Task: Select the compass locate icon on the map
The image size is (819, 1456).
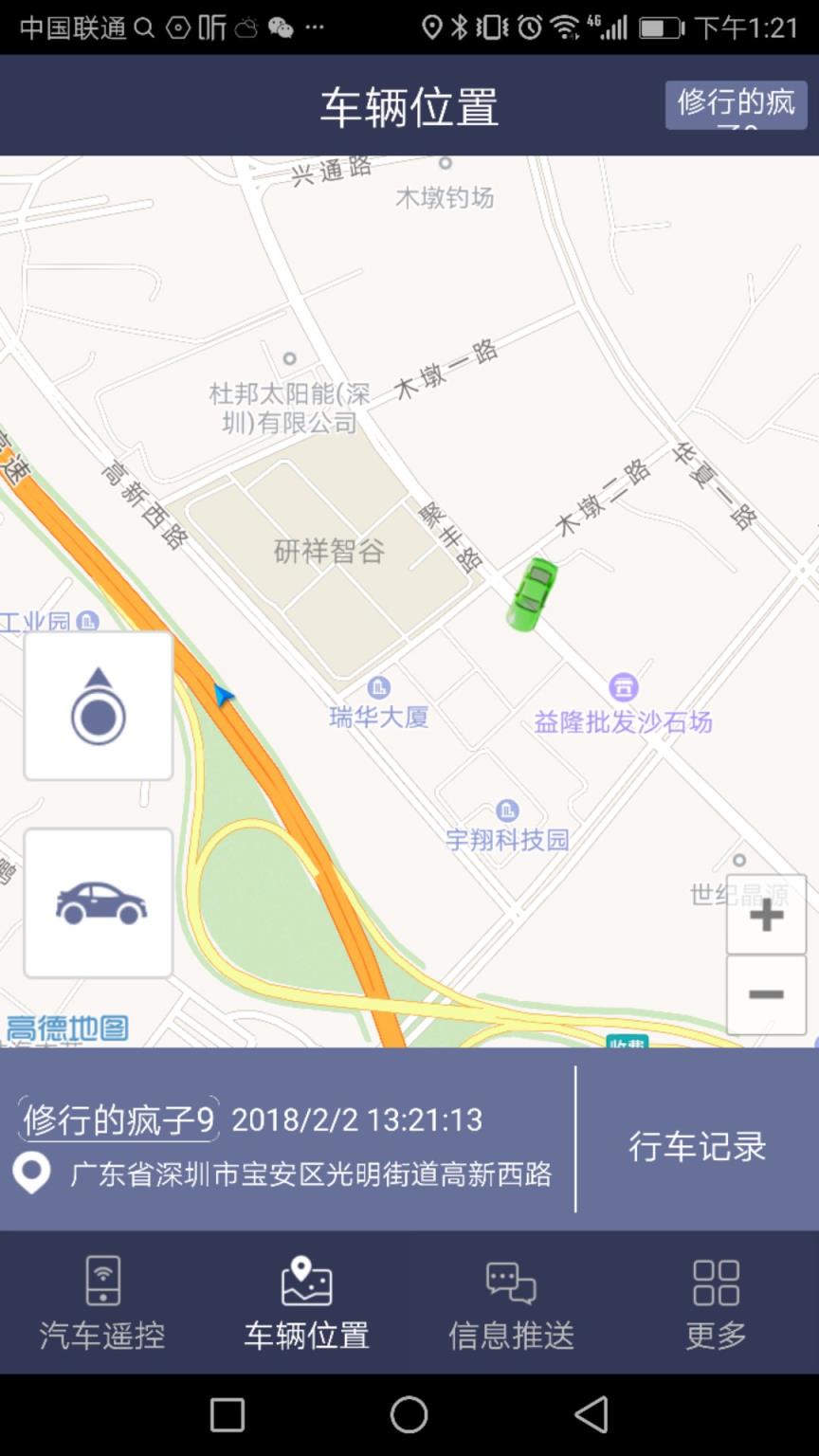Action: [98, 705]
